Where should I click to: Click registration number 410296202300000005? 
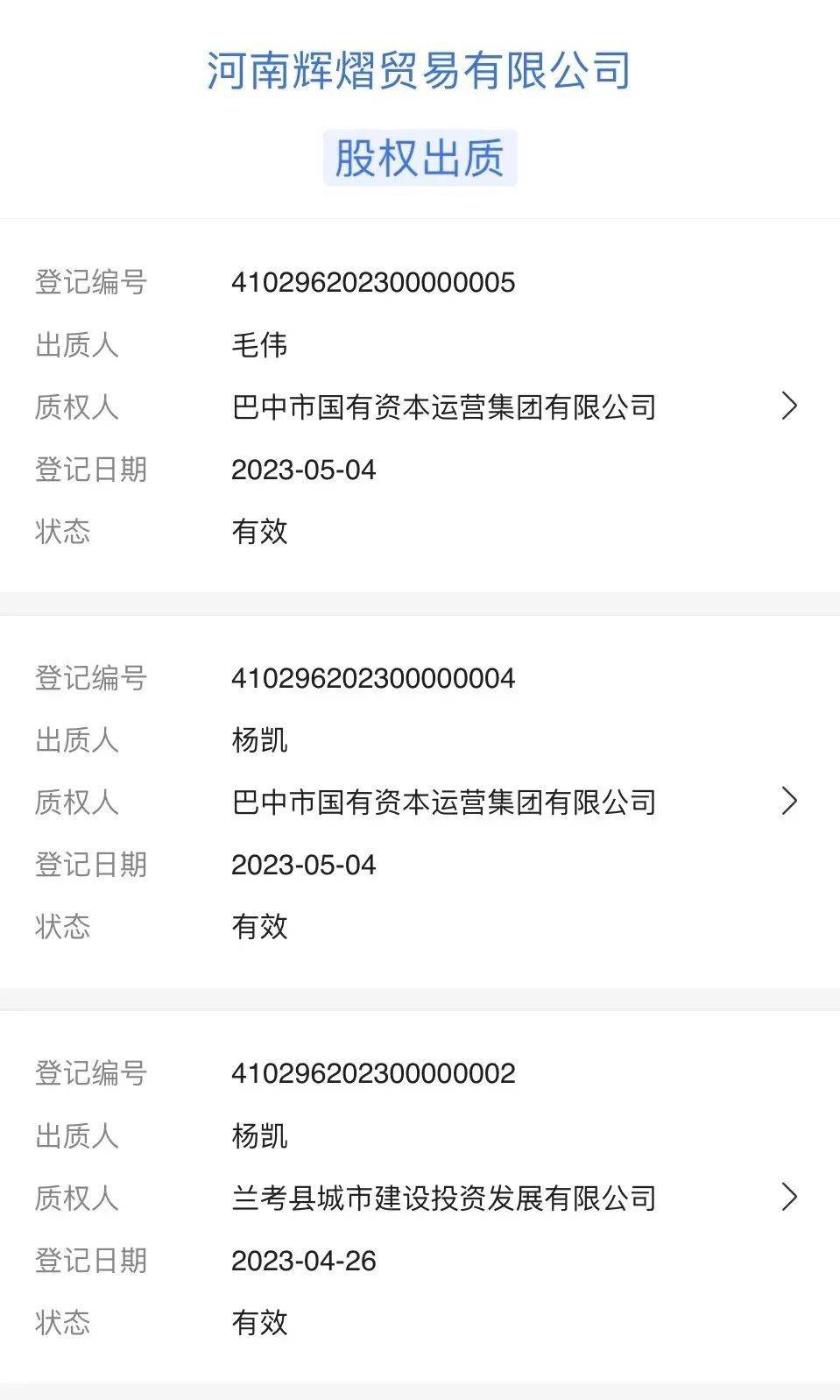[372, 281]
